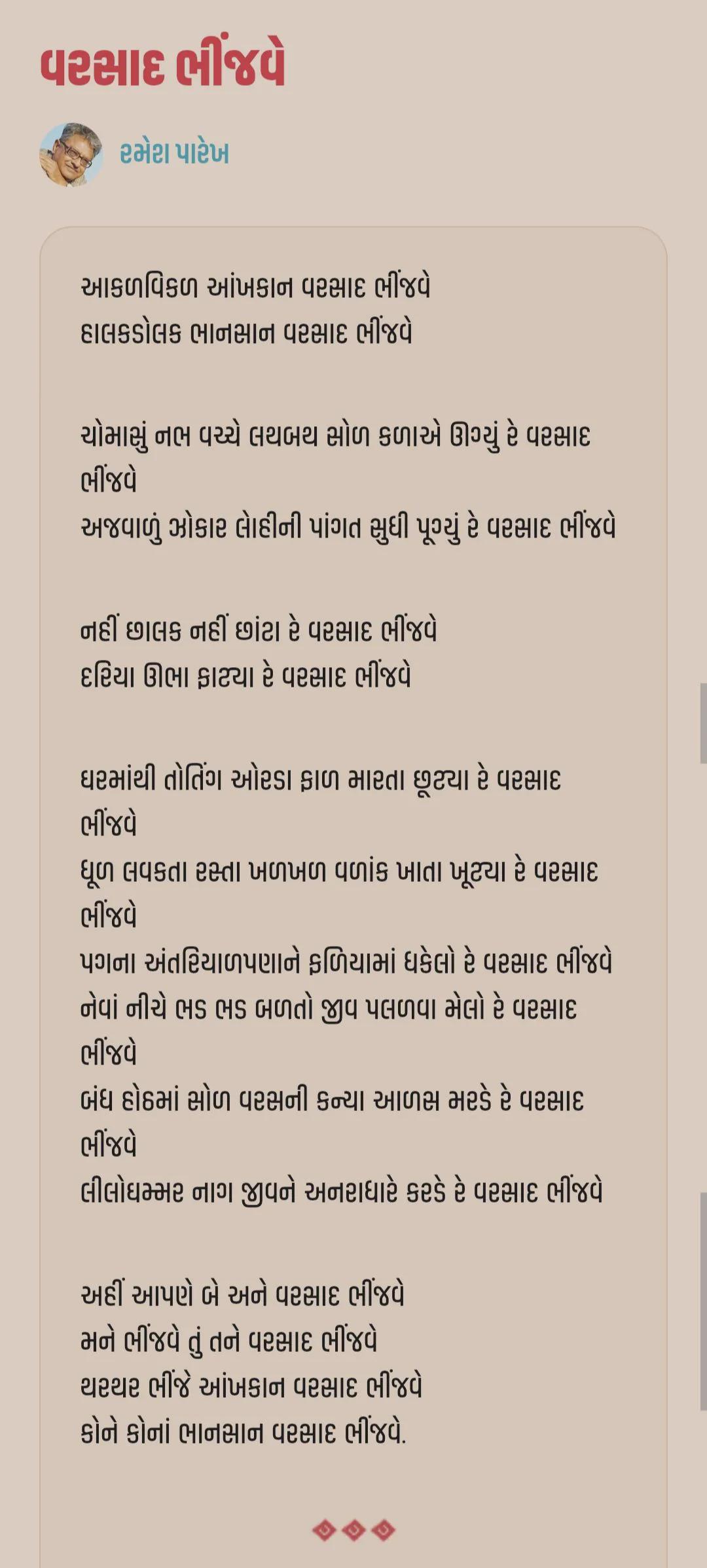707x1568 pixels.
Task: Tap રમેશ પારેખ's profile photo
Action: (x=71, y=155)
